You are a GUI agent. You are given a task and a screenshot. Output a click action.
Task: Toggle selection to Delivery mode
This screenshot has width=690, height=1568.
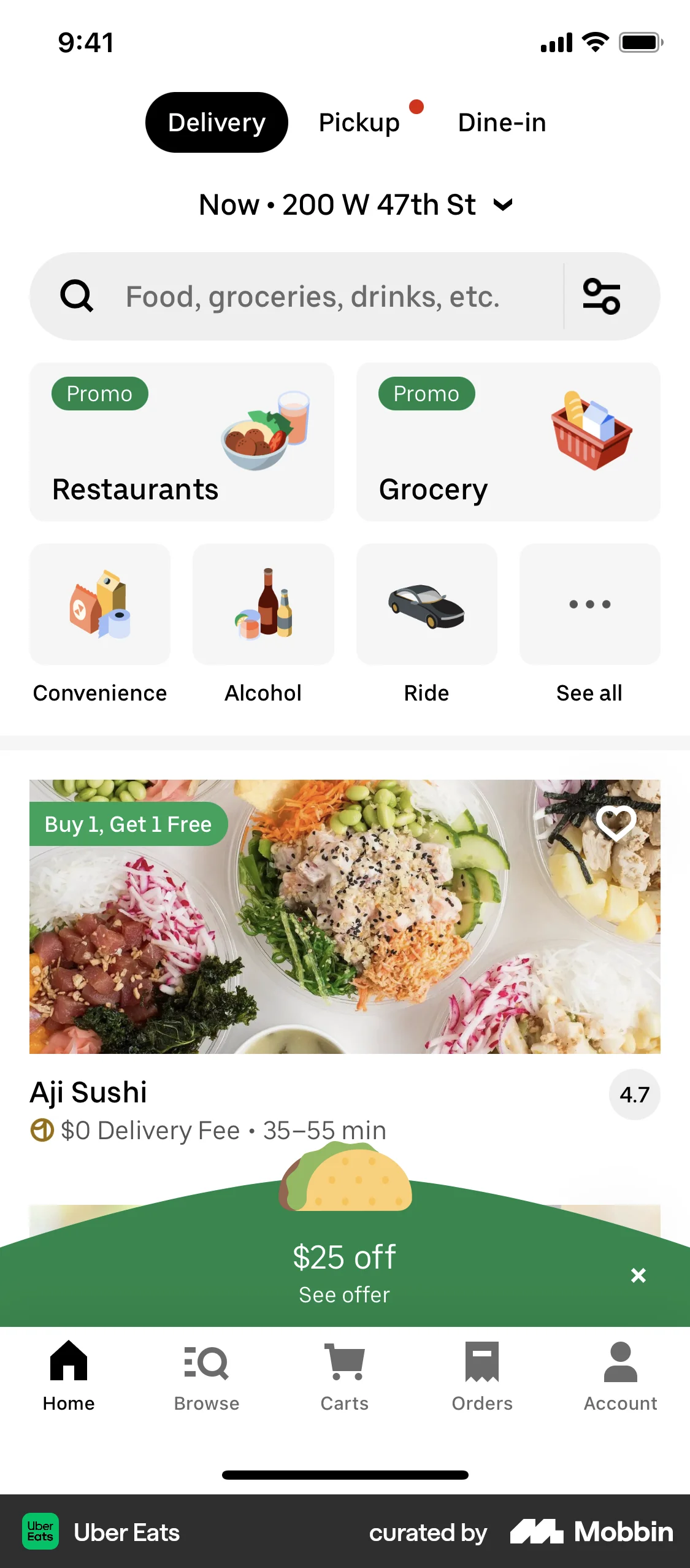coord(217,122)
